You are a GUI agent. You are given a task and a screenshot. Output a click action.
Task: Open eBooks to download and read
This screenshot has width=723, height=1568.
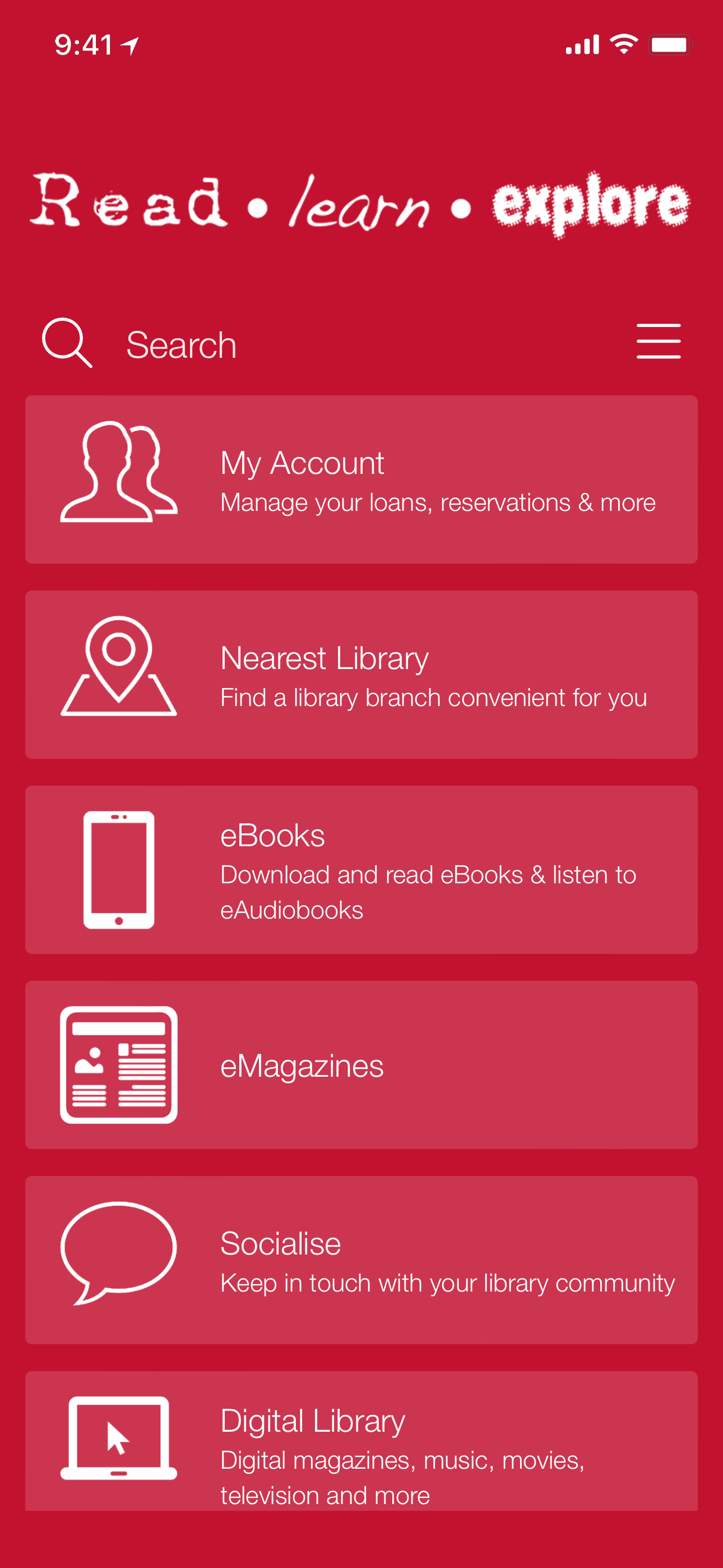(361, 869)
